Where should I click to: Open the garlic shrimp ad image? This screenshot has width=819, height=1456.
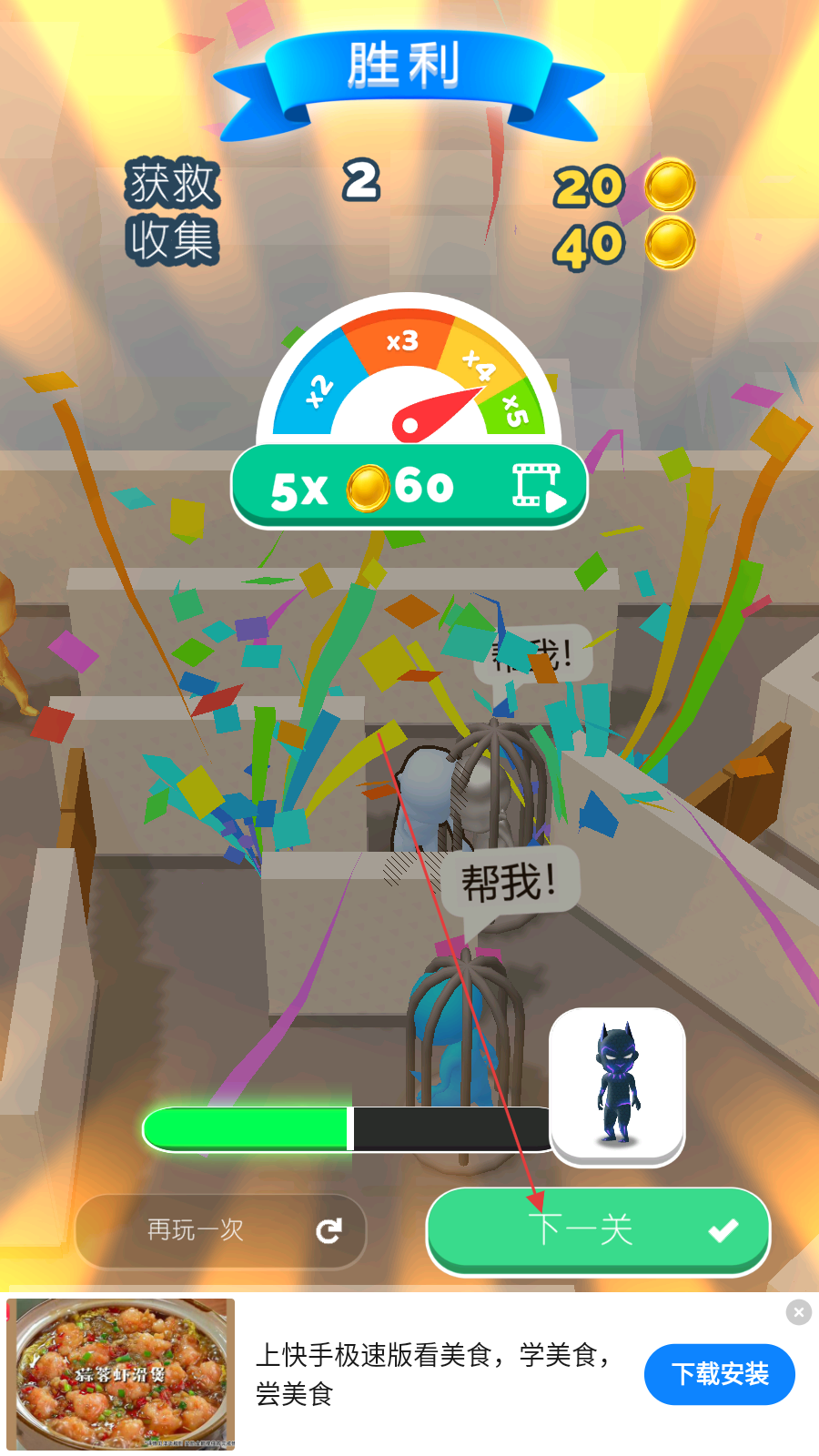pos(121,1373)
